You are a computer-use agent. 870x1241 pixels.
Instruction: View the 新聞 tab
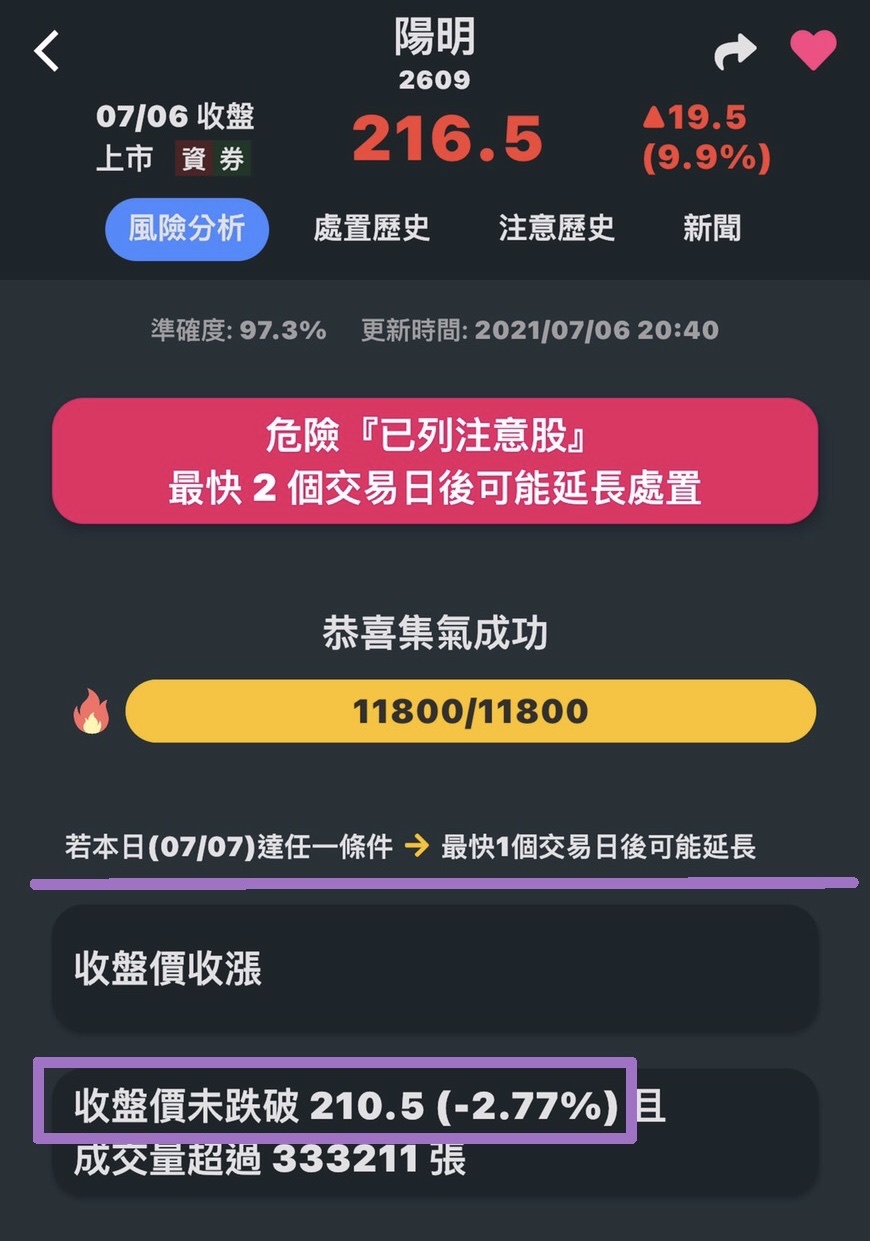[x=712, y=229]
